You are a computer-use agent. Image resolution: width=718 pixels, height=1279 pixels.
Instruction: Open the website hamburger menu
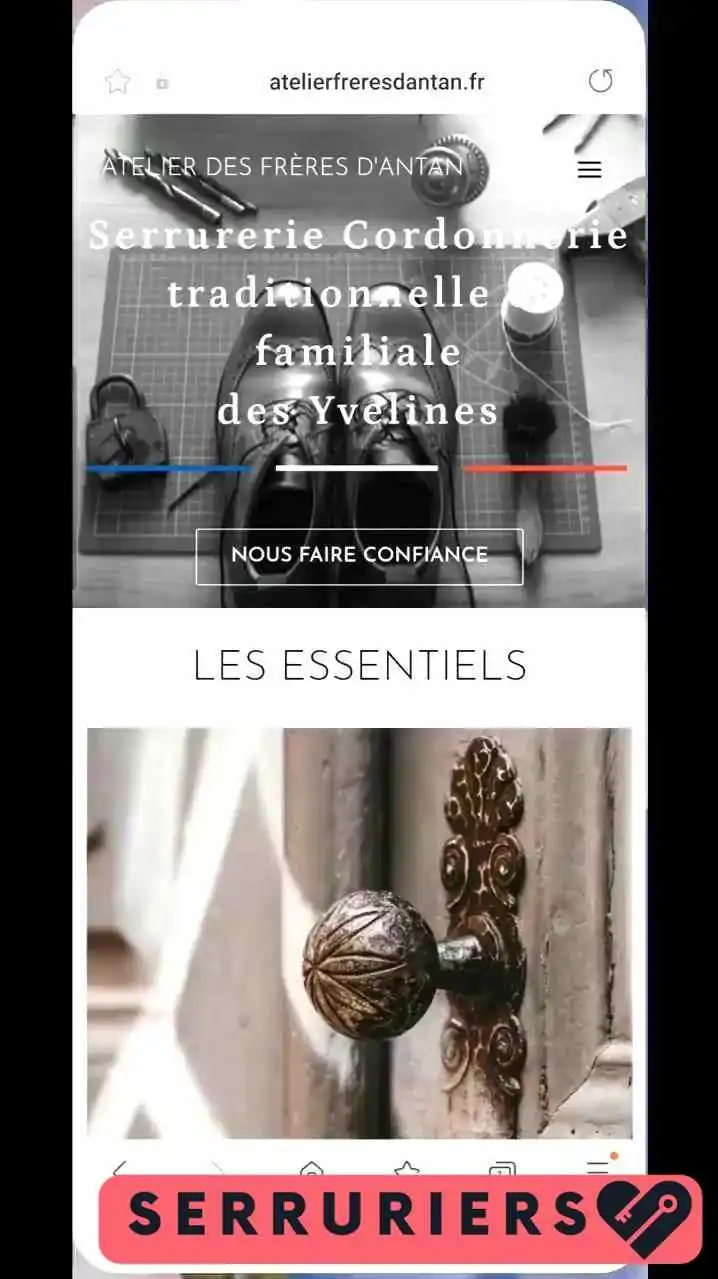click(x=590, y=169)
